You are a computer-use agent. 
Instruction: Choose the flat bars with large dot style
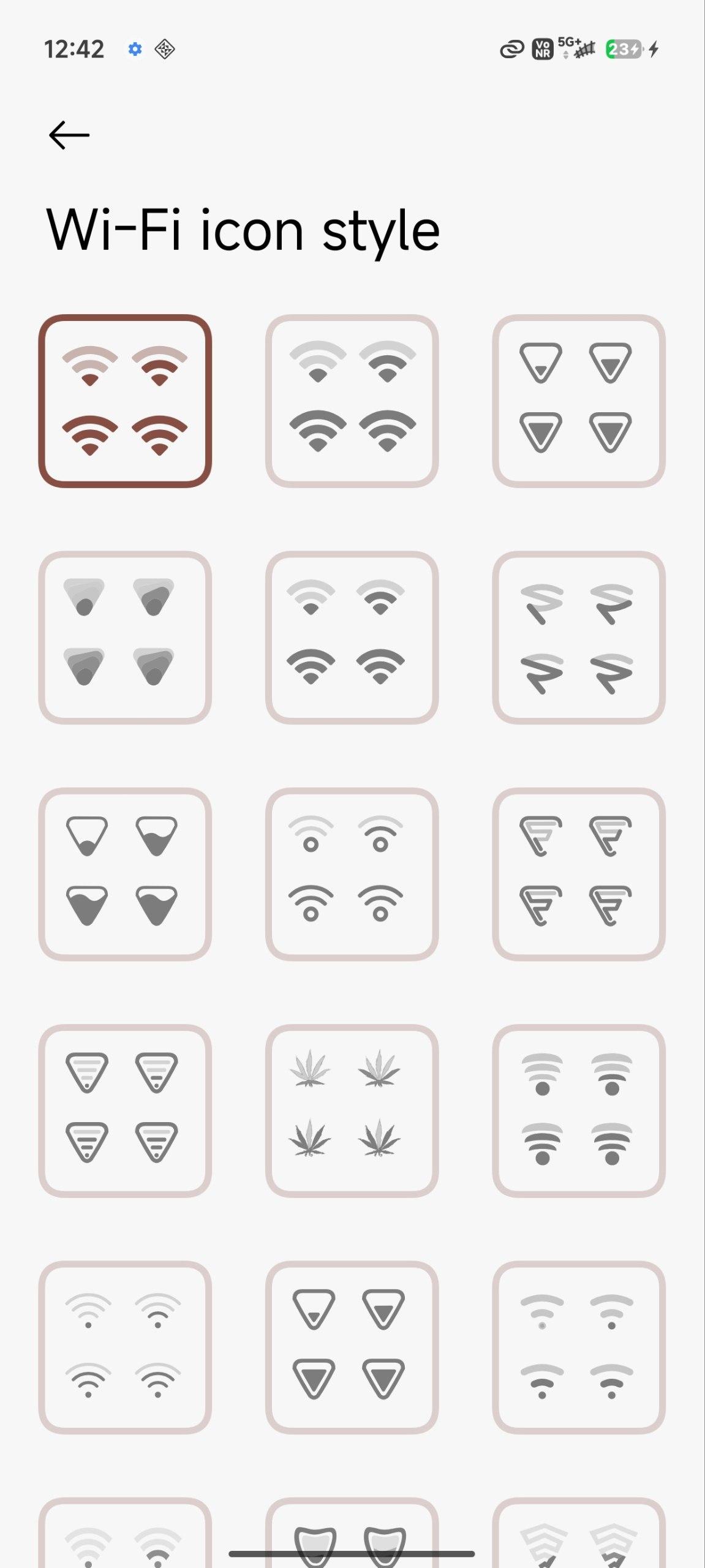coord(578,1110)
